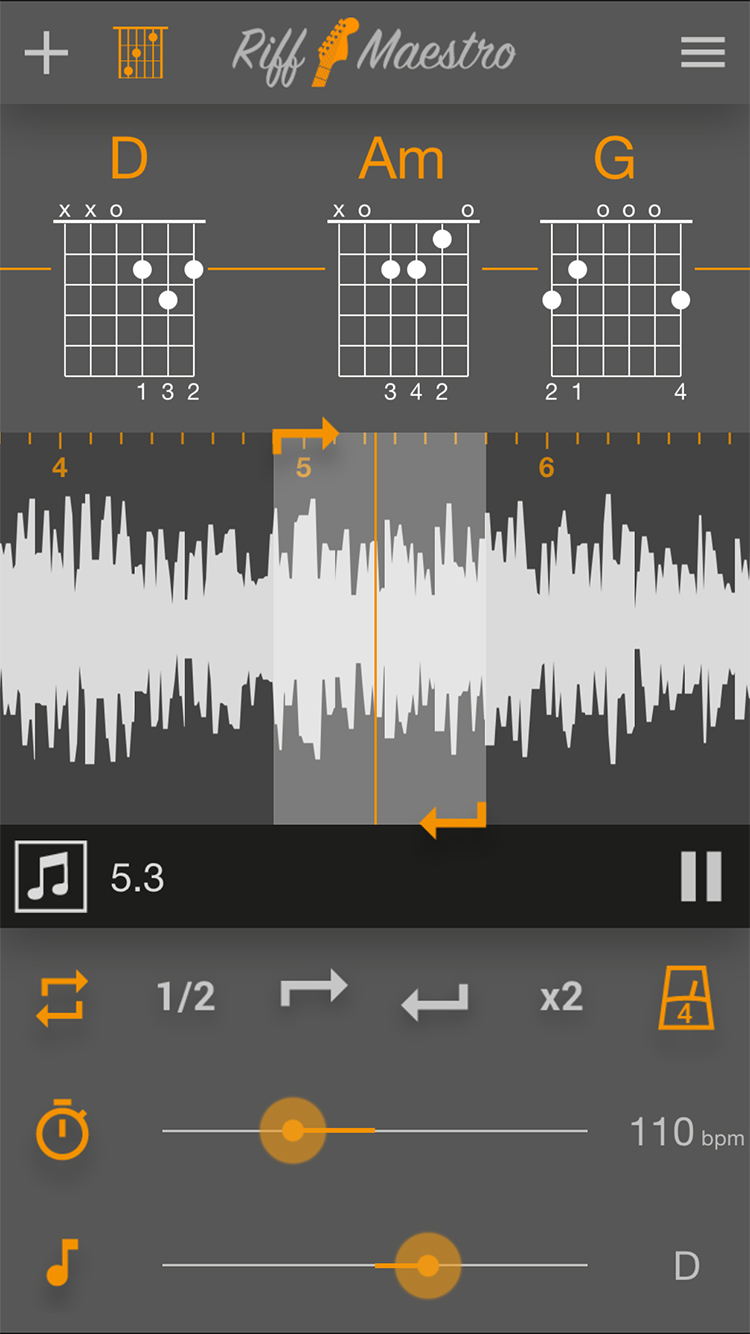Toggle the loop repeat button

click(62, 998)
